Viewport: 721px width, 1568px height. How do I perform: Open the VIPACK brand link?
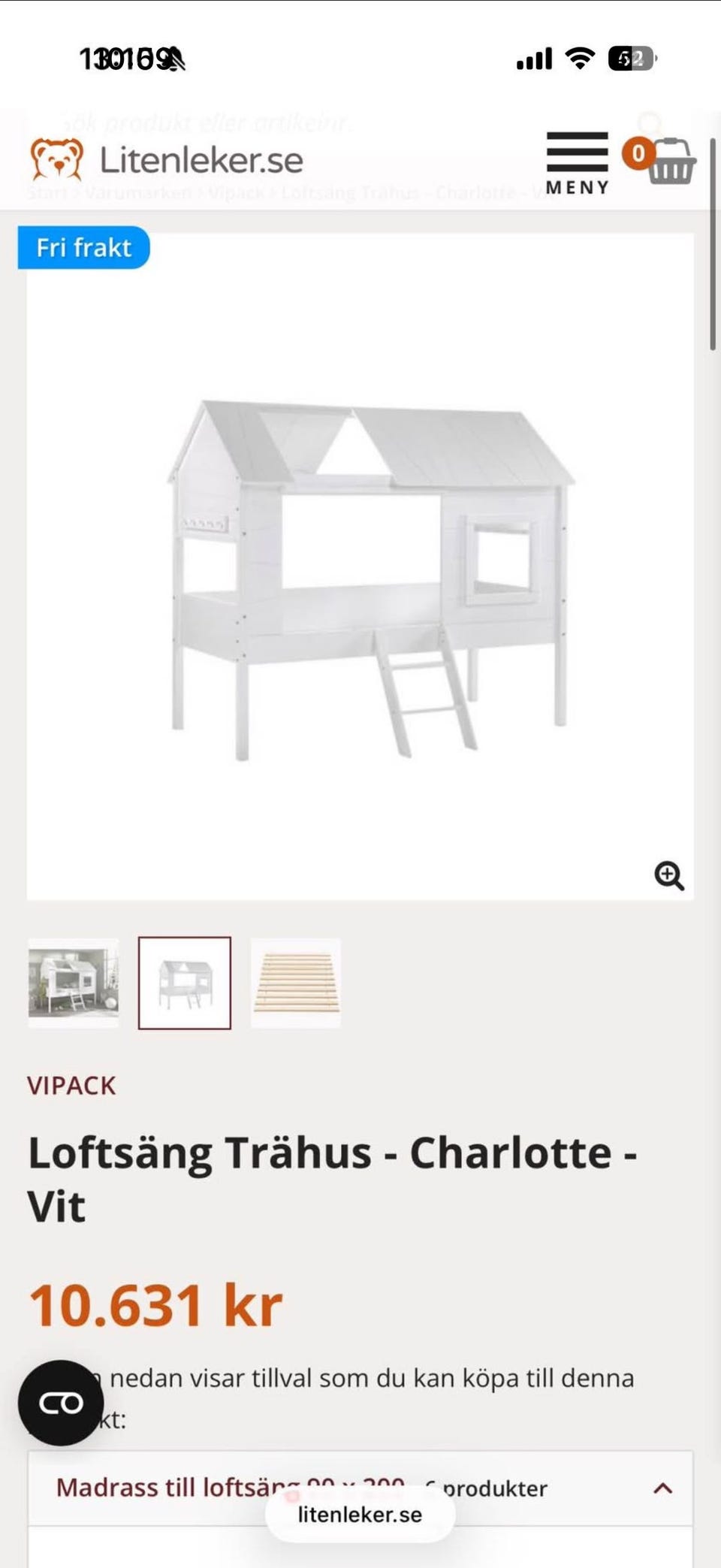(x=71, y=1086)
